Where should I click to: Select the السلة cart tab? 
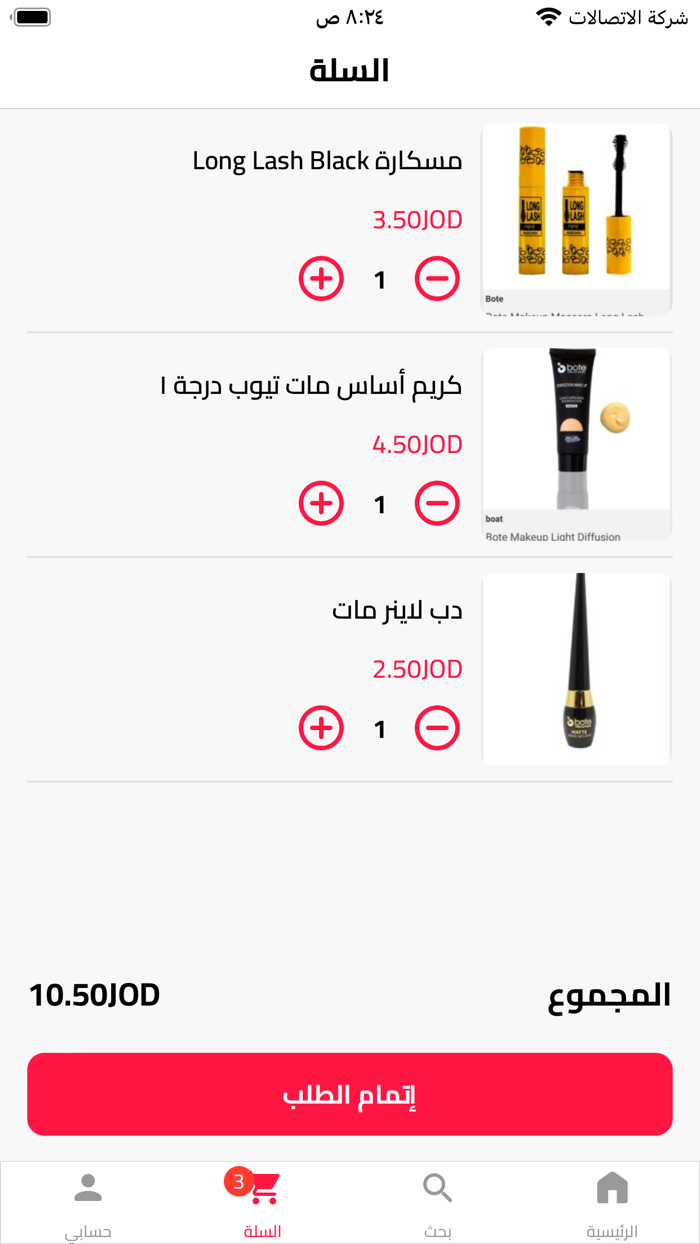262,1202
